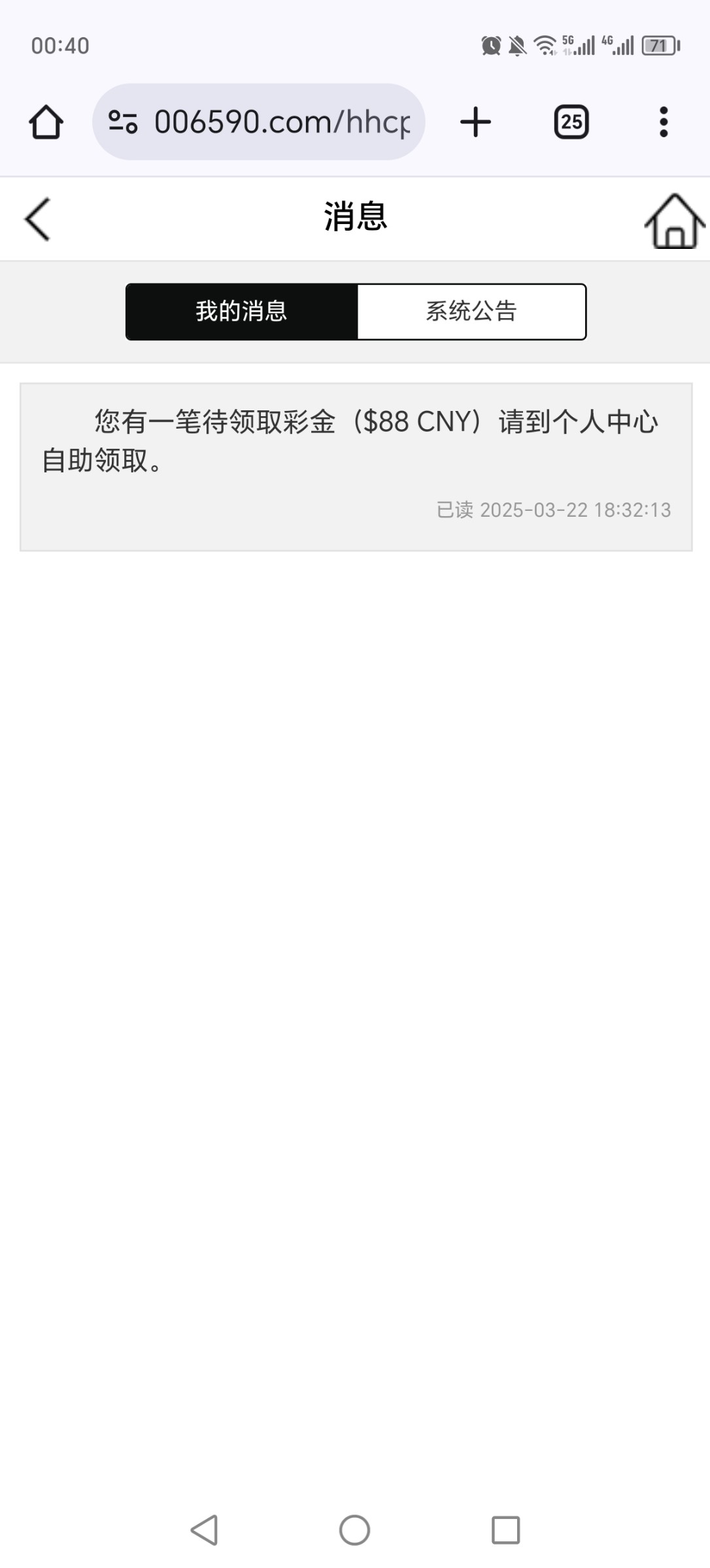Open the $88 CNY bonus message
The image size is (710, 1568).
[x=356, y=467]
